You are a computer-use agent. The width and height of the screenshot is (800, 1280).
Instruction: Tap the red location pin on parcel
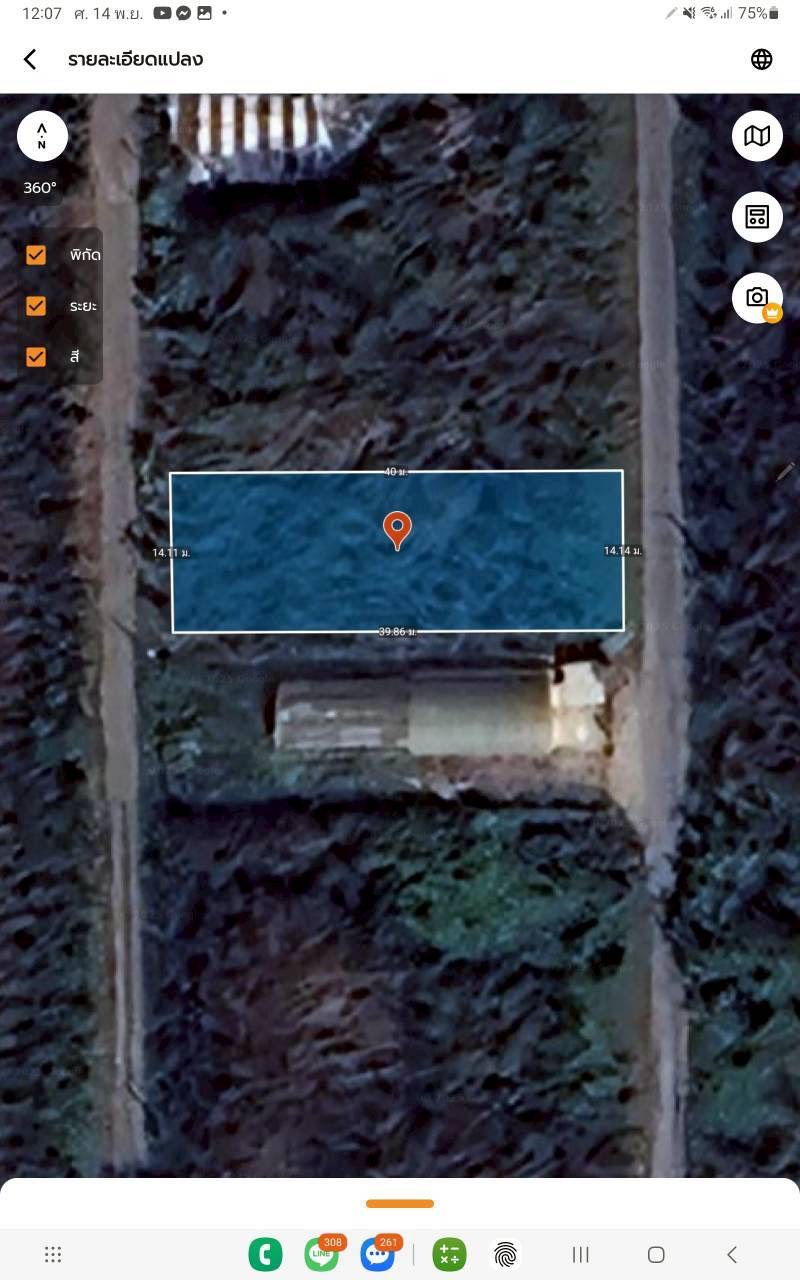tap(397, 529)
